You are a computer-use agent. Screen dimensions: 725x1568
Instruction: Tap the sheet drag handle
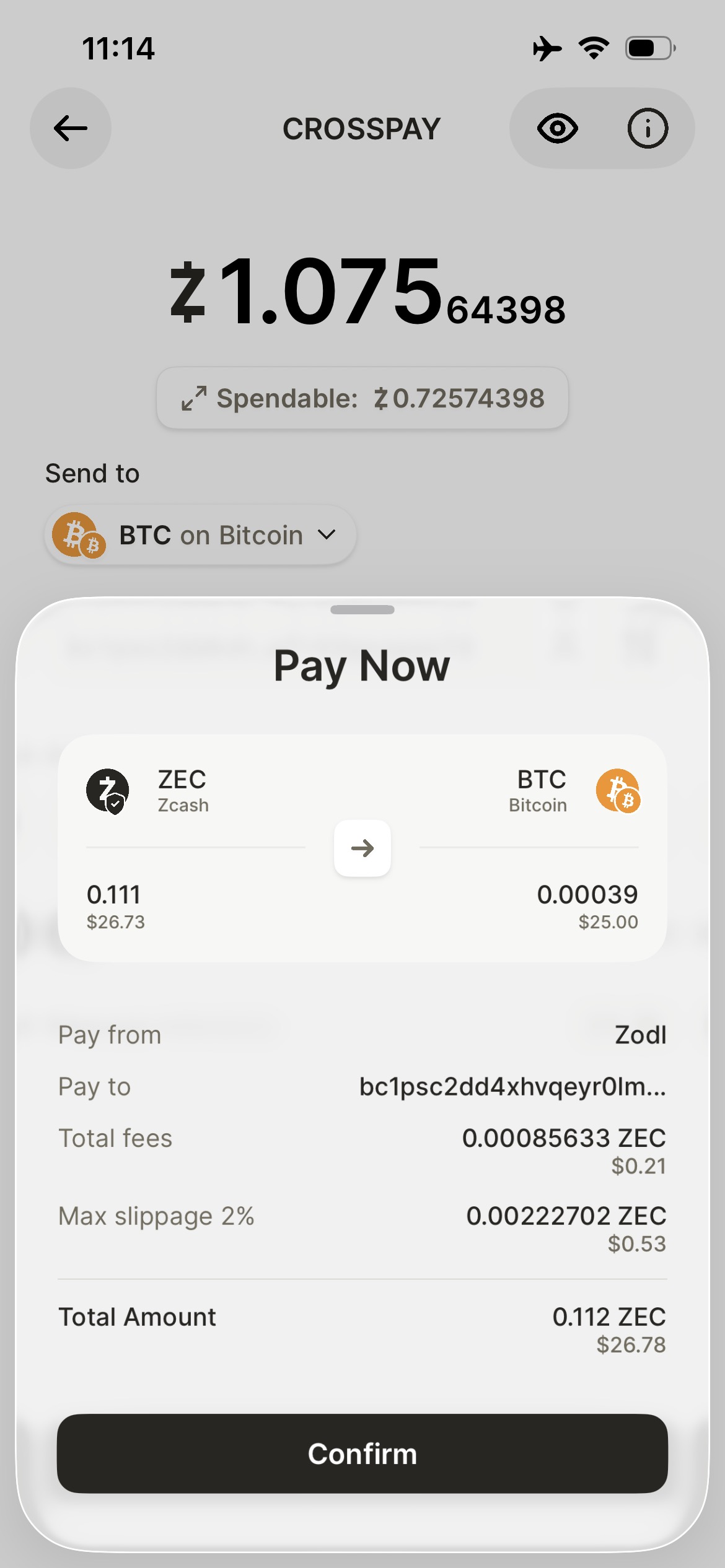click(362, 610)
